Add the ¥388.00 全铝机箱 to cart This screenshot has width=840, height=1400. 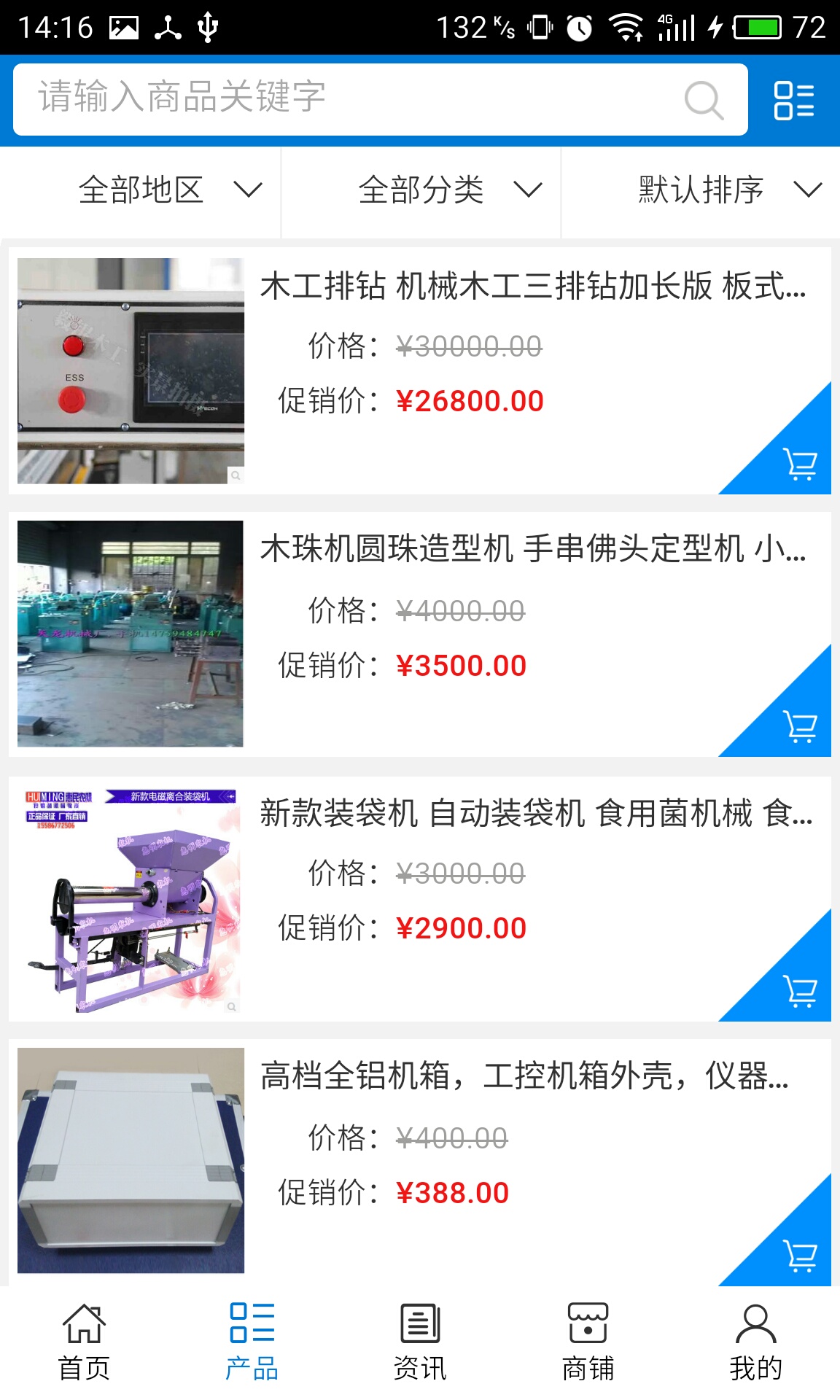(799, 1255)
